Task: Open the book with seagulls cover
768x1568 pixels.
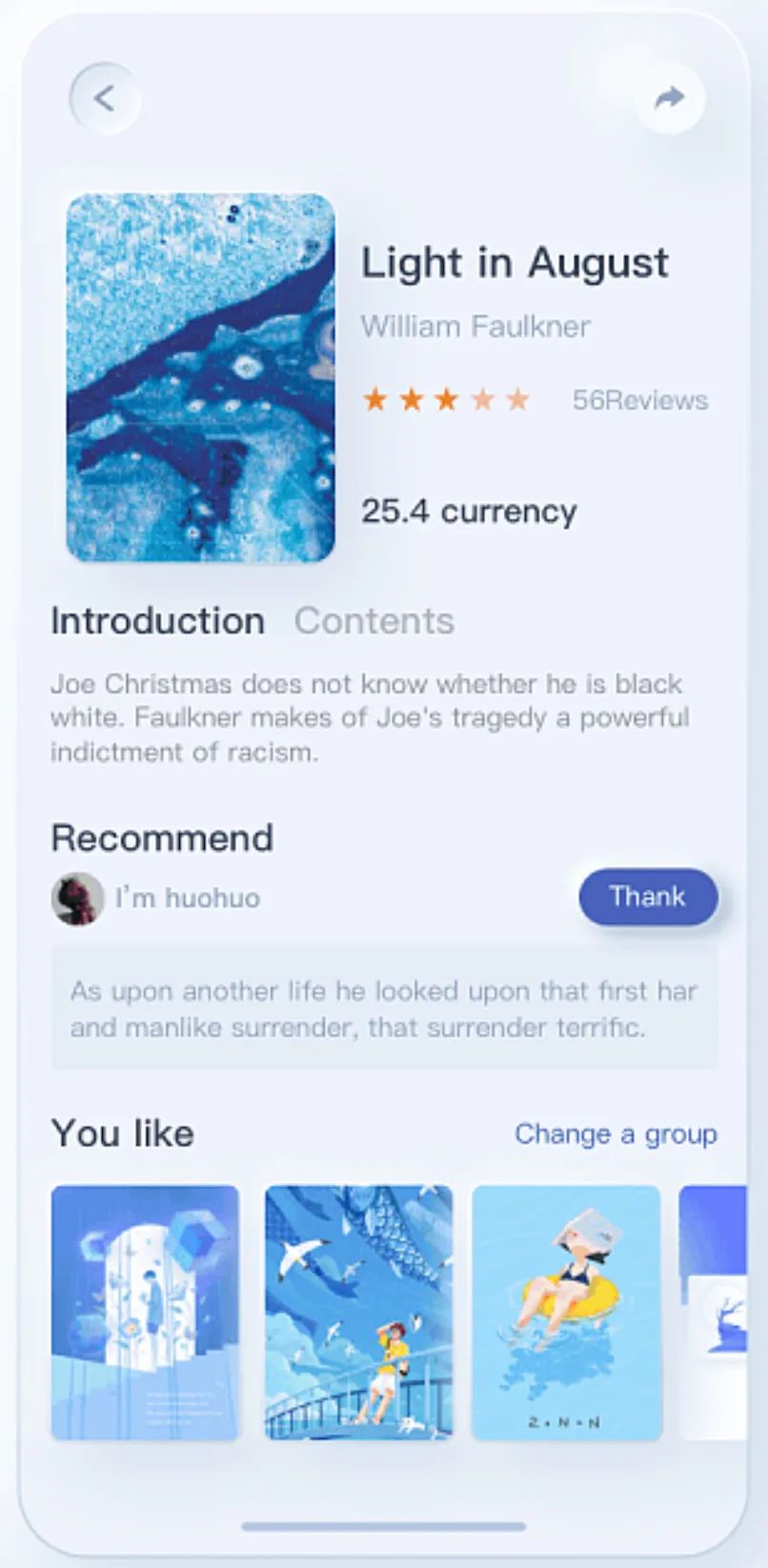Action: tap(358, 1312)
